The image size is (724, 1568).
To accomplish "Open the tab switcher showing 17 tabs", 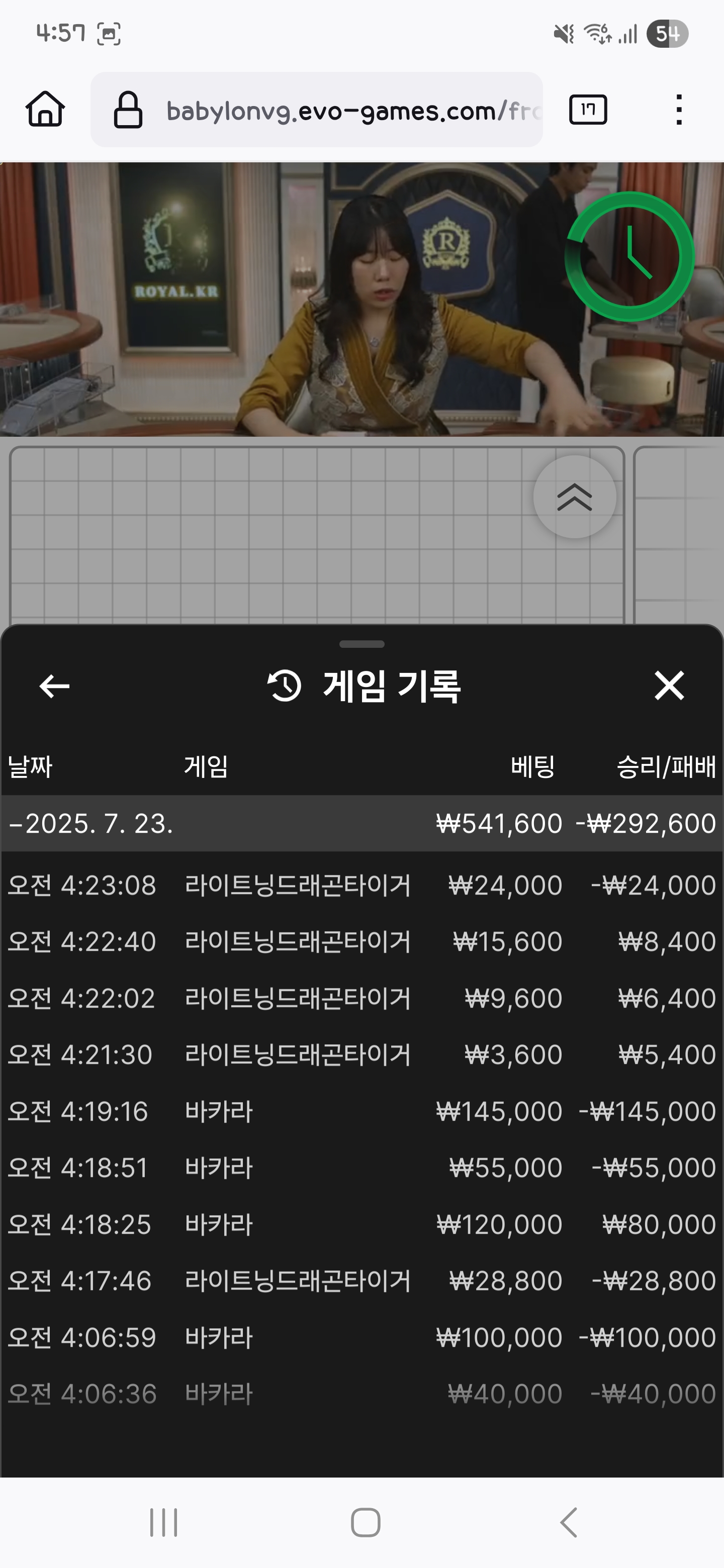I will [588, 110].
